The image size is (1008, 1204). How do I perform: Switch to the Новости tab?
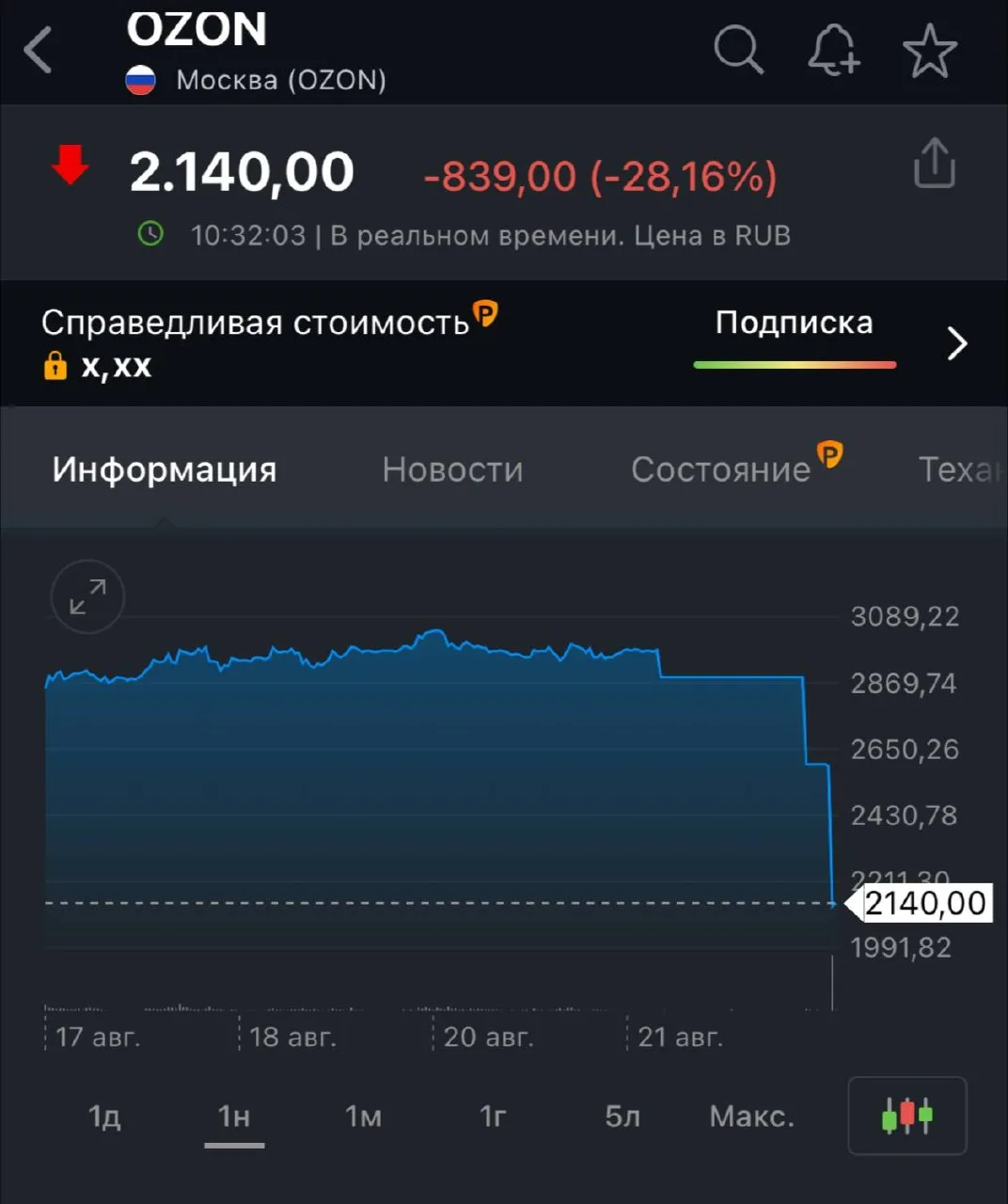click(452, 469)
